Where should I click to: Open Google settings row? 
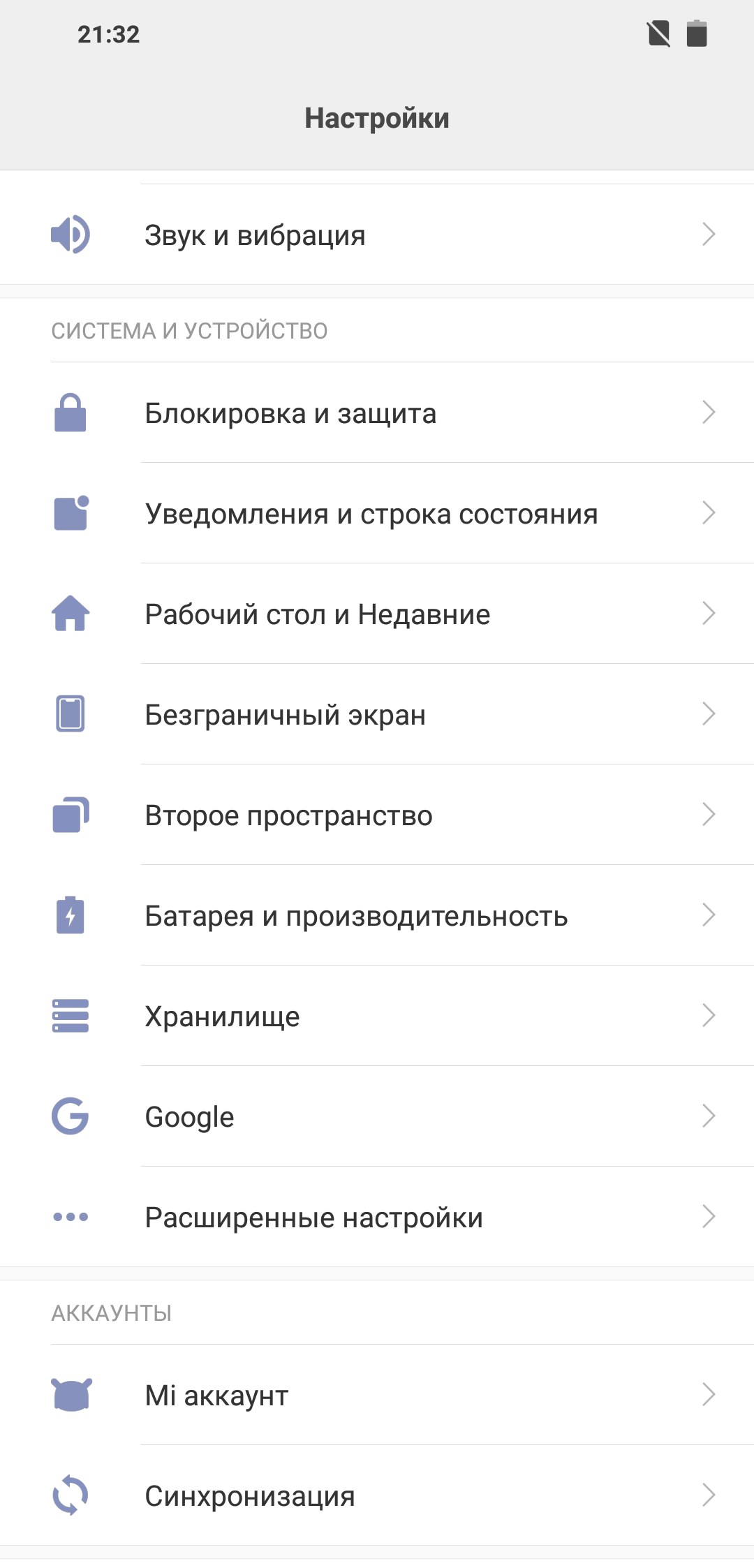pyautogui.click(x=377, y=1116)
